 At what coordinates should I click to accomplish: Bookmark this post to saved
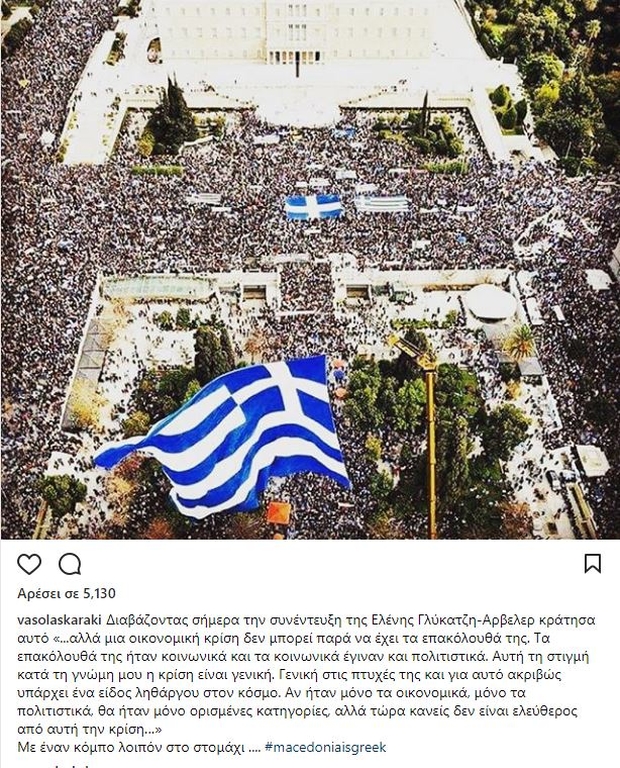[x=592, y=563]
